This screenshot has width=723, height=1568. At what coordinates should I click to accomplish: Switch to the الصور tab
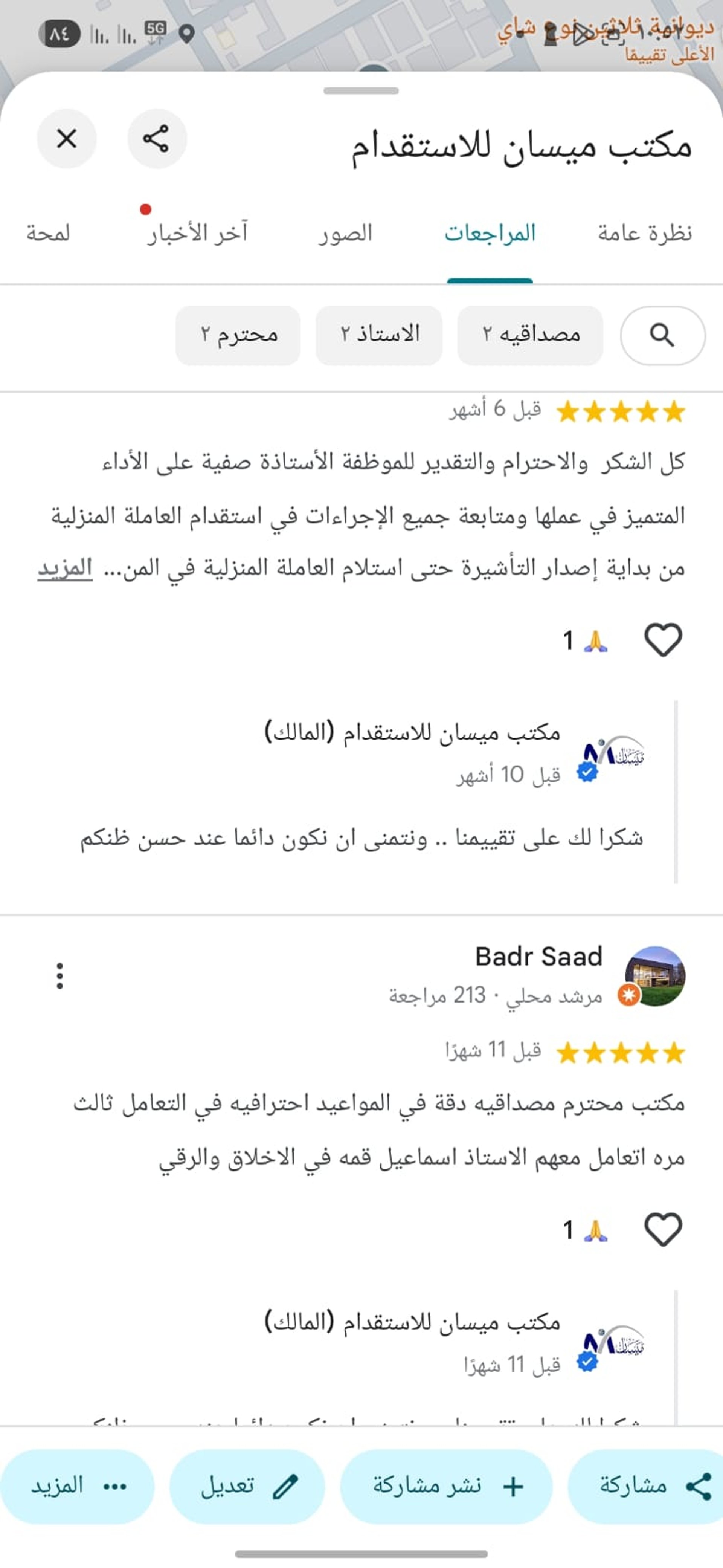pyautogui.click(x=345, y=233)
